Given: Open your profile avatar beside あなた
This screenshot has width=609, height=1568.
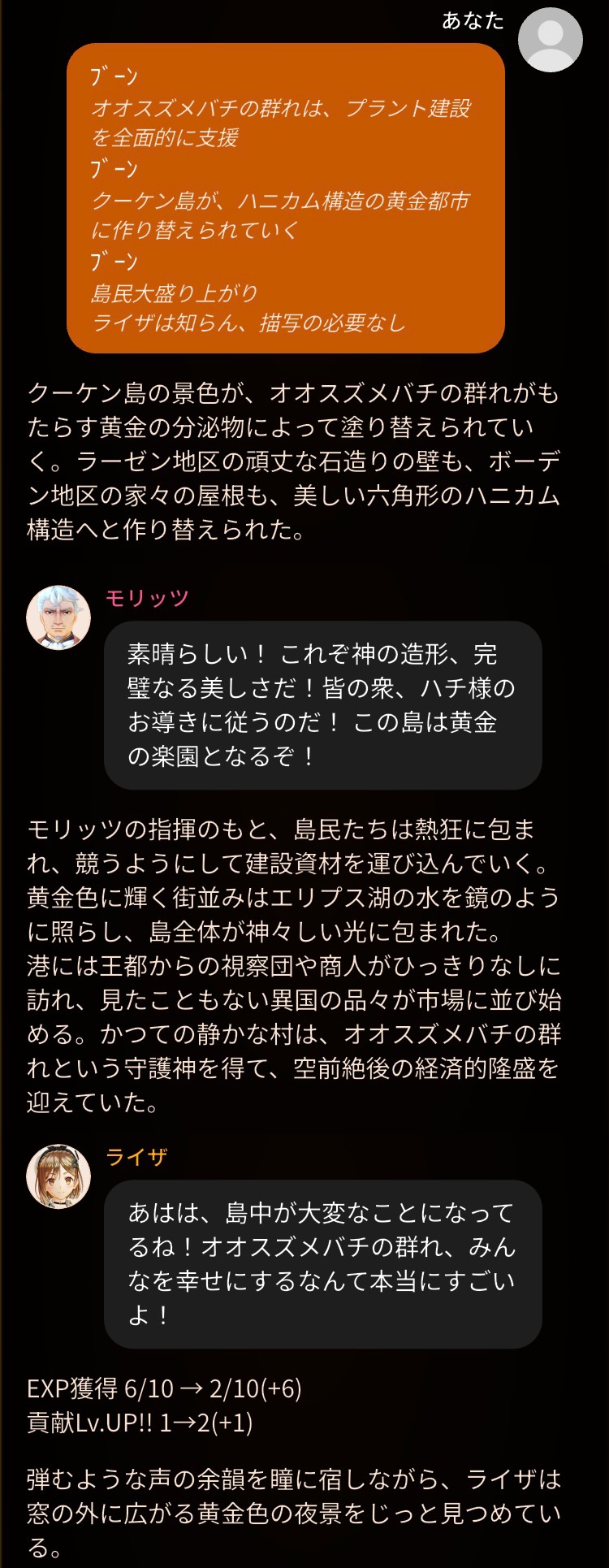Looking at the screenshot, I should click(x=550, y=40).
